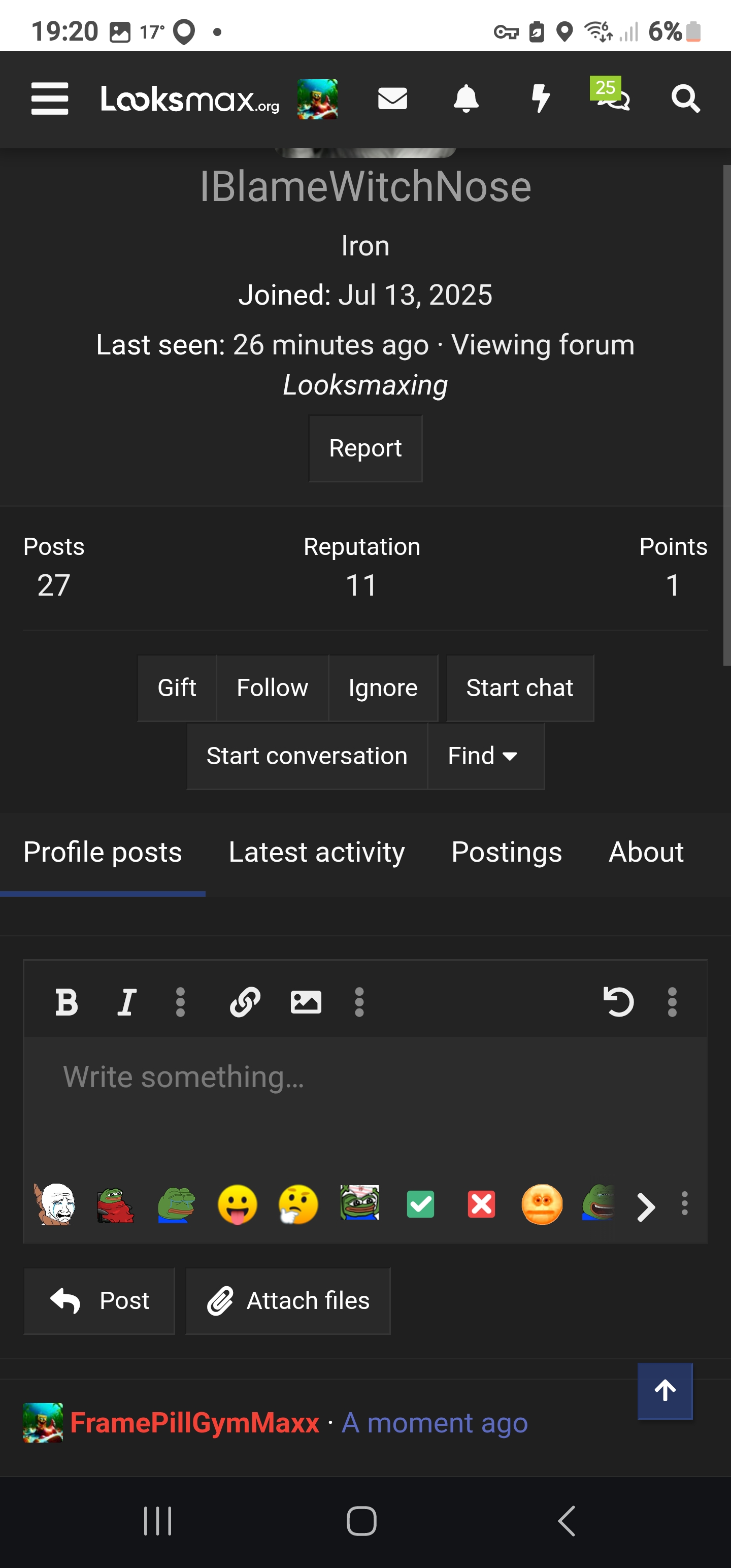
Task: Expand more smilies with the arrow
Action: coord(646,1206)
